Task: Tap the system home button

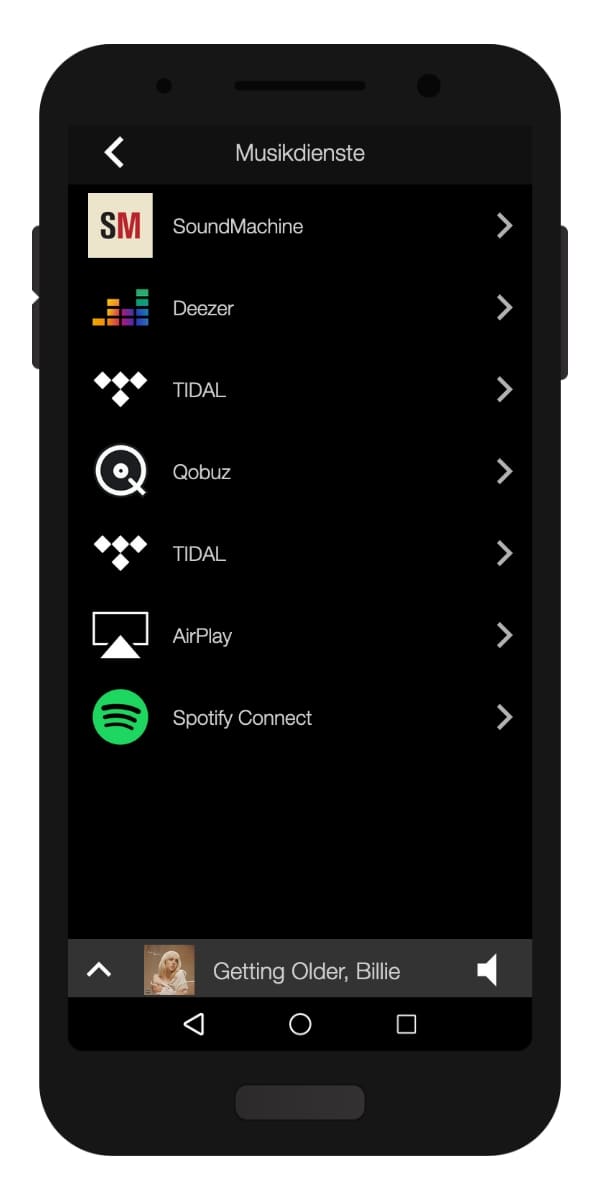Action: click(x=300, y=1024)
